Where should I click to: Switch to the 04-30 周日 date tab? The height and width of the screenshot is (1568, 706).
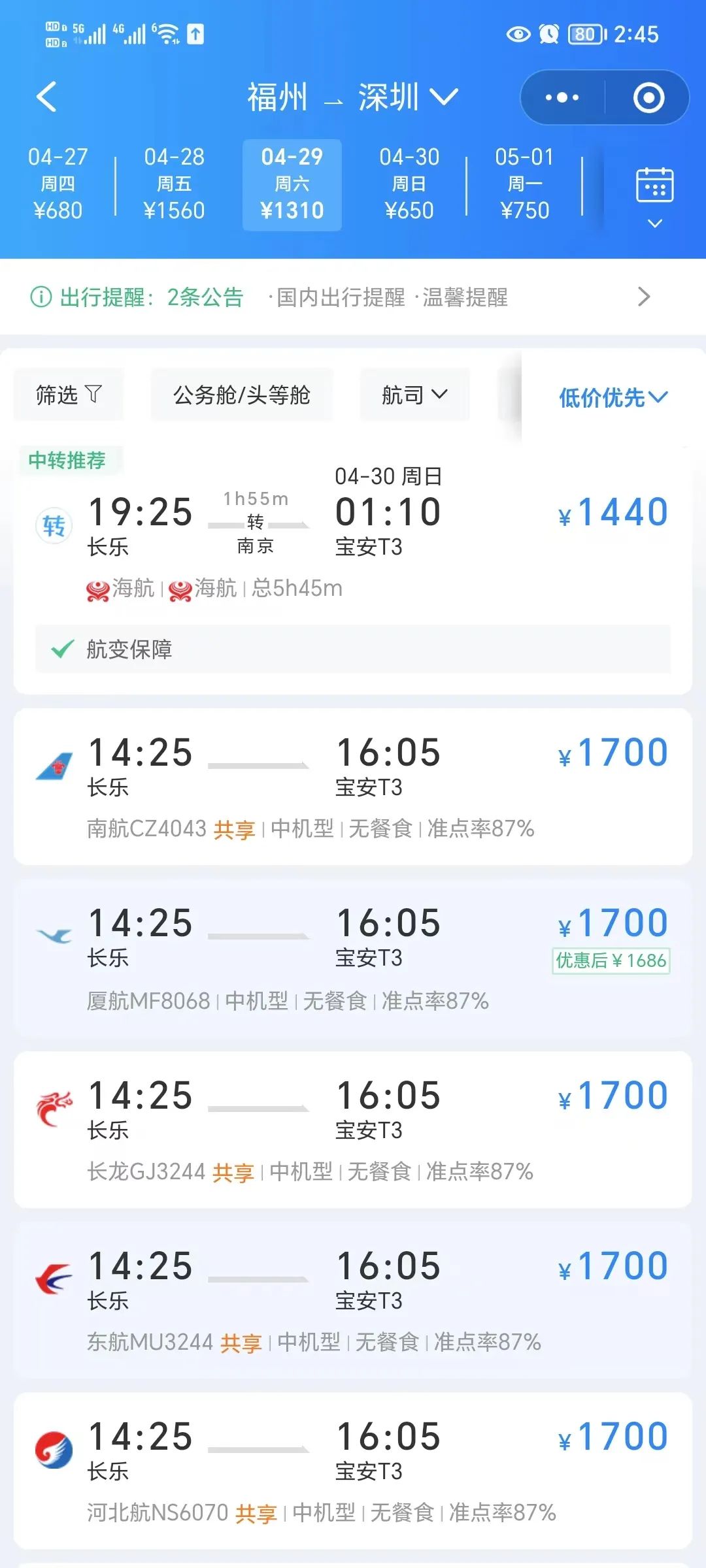click(x=409, y=184)
